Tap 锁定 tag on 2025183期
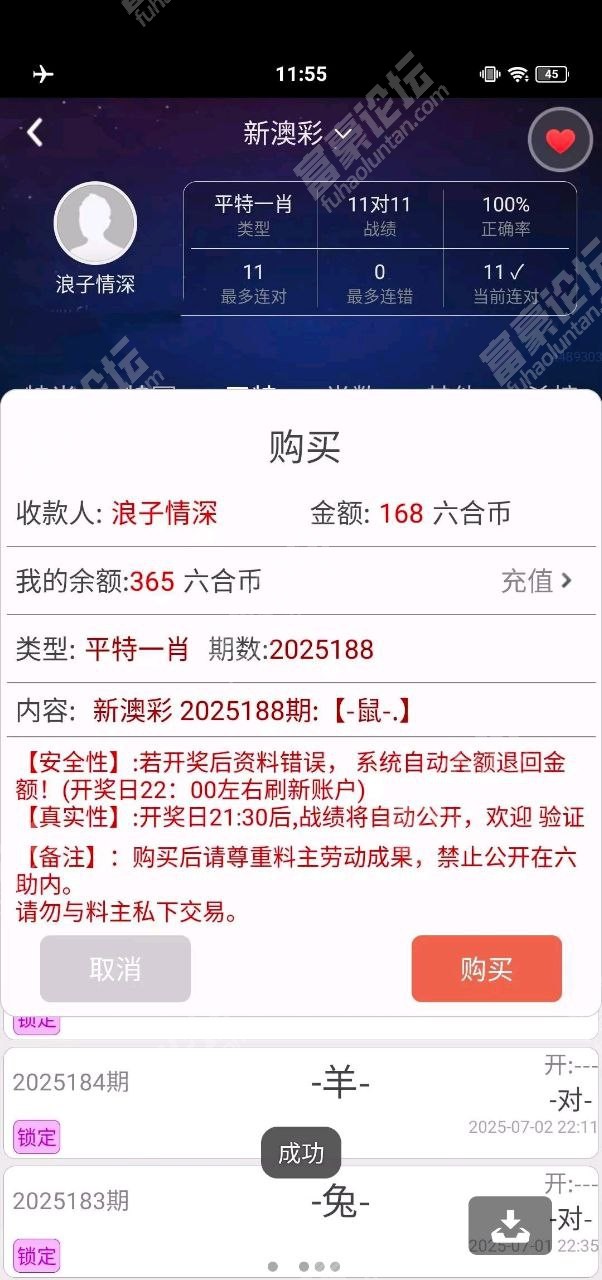Image resolution: width=602 pixels, height=1280 pixels. [x=36, y=1255]
